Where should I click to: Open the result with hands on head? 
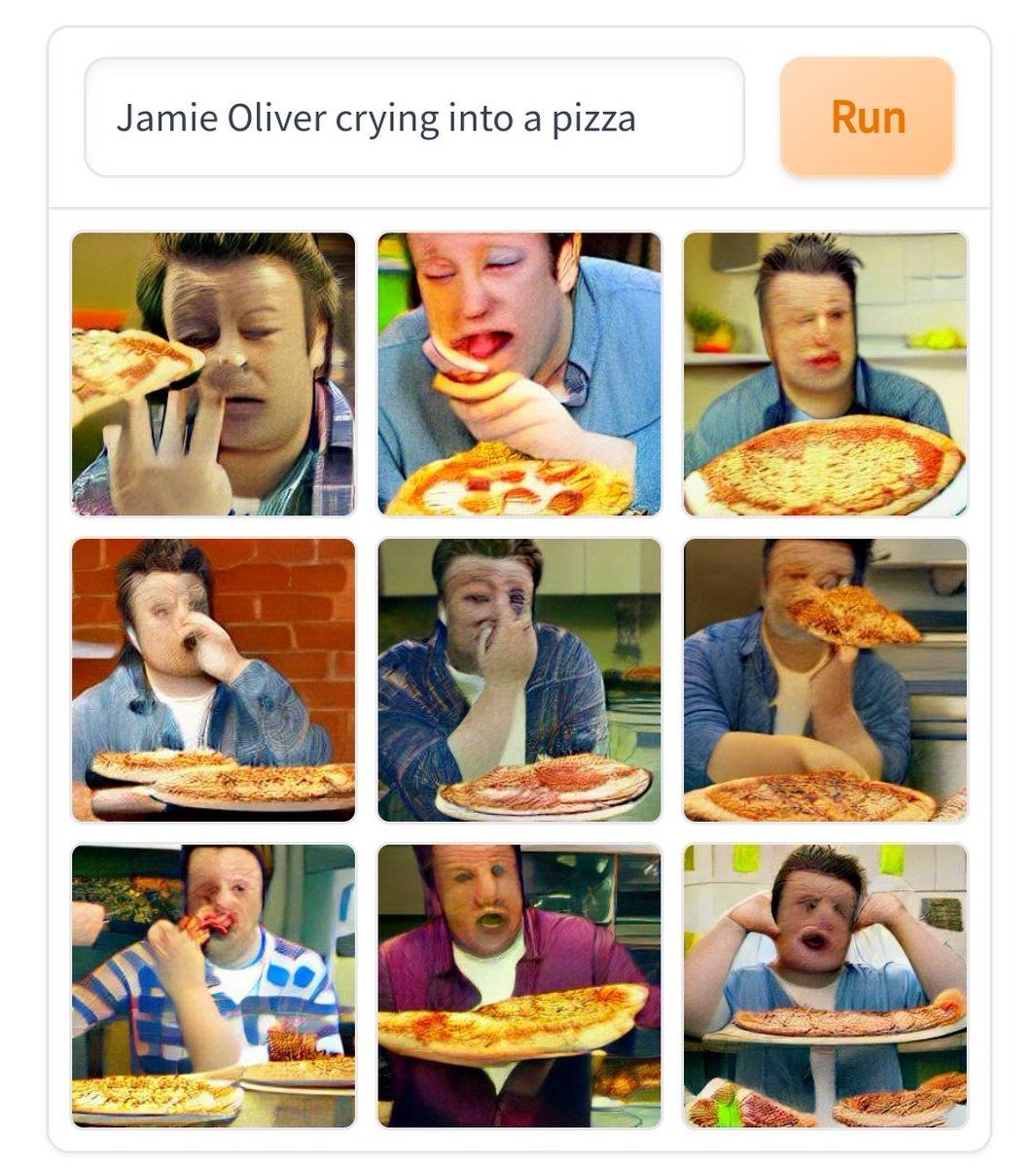click(x=825, y=985)
